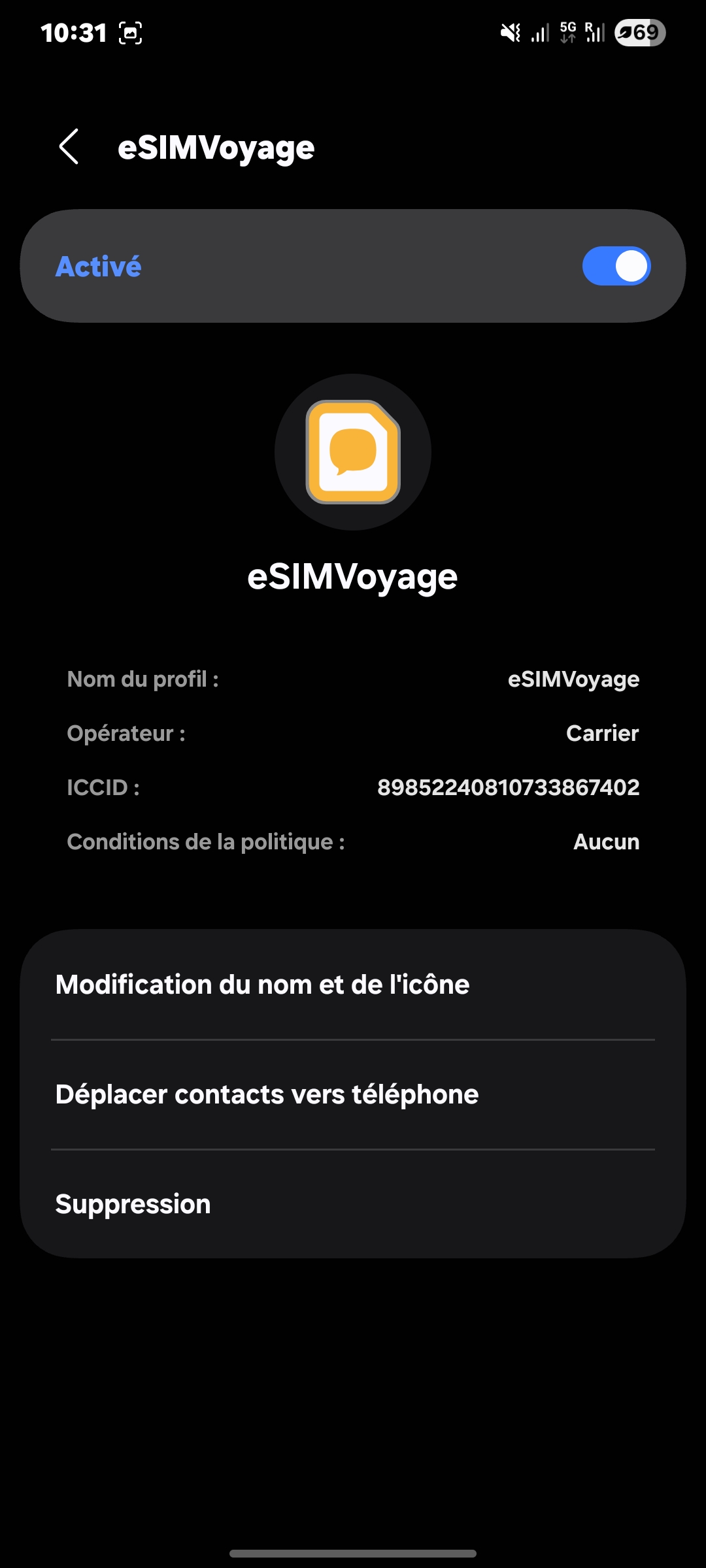The image size is (706, 1568).
Task: Tap the screen capture icon near the clock
Action: pos(129,33)
